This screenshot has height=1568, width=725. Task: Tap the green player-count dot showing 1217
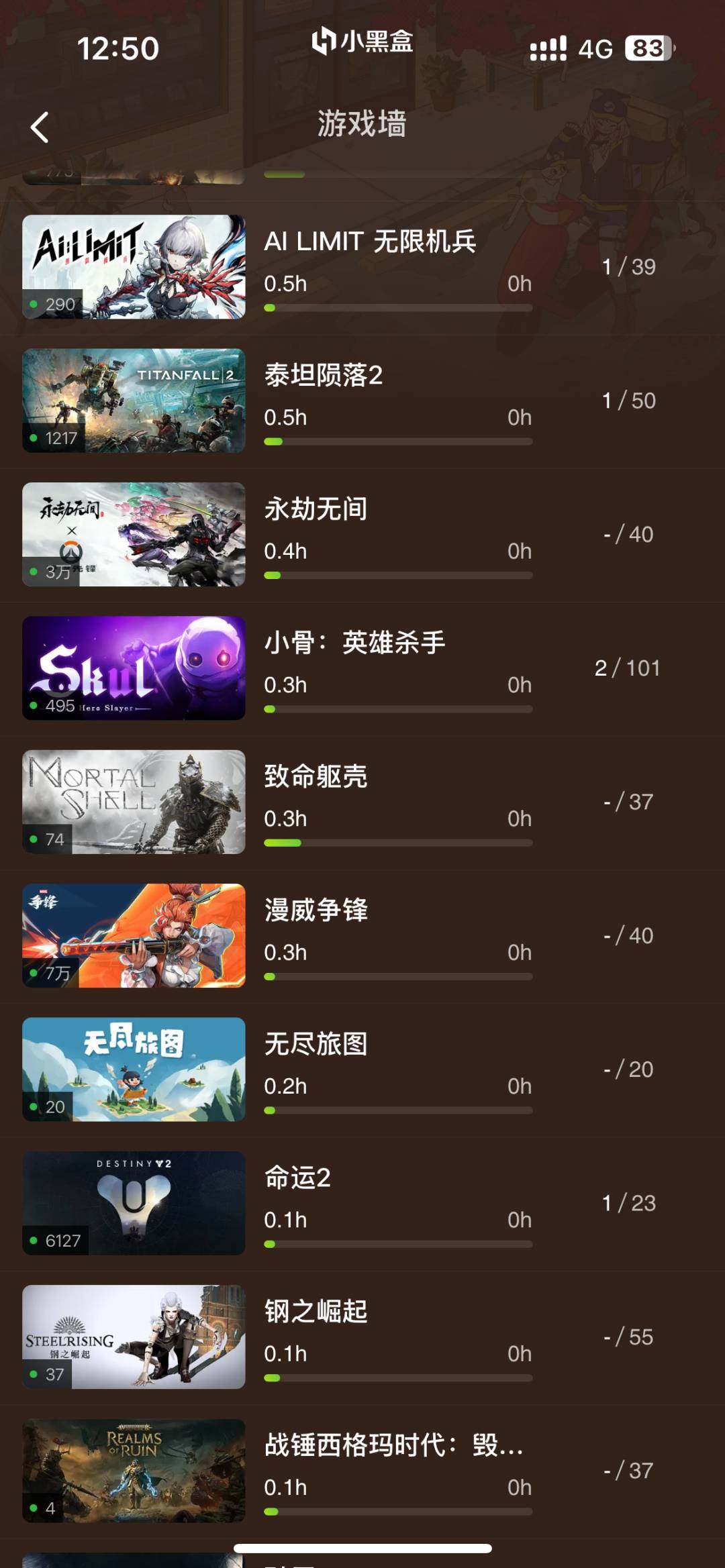pos(35,439)
